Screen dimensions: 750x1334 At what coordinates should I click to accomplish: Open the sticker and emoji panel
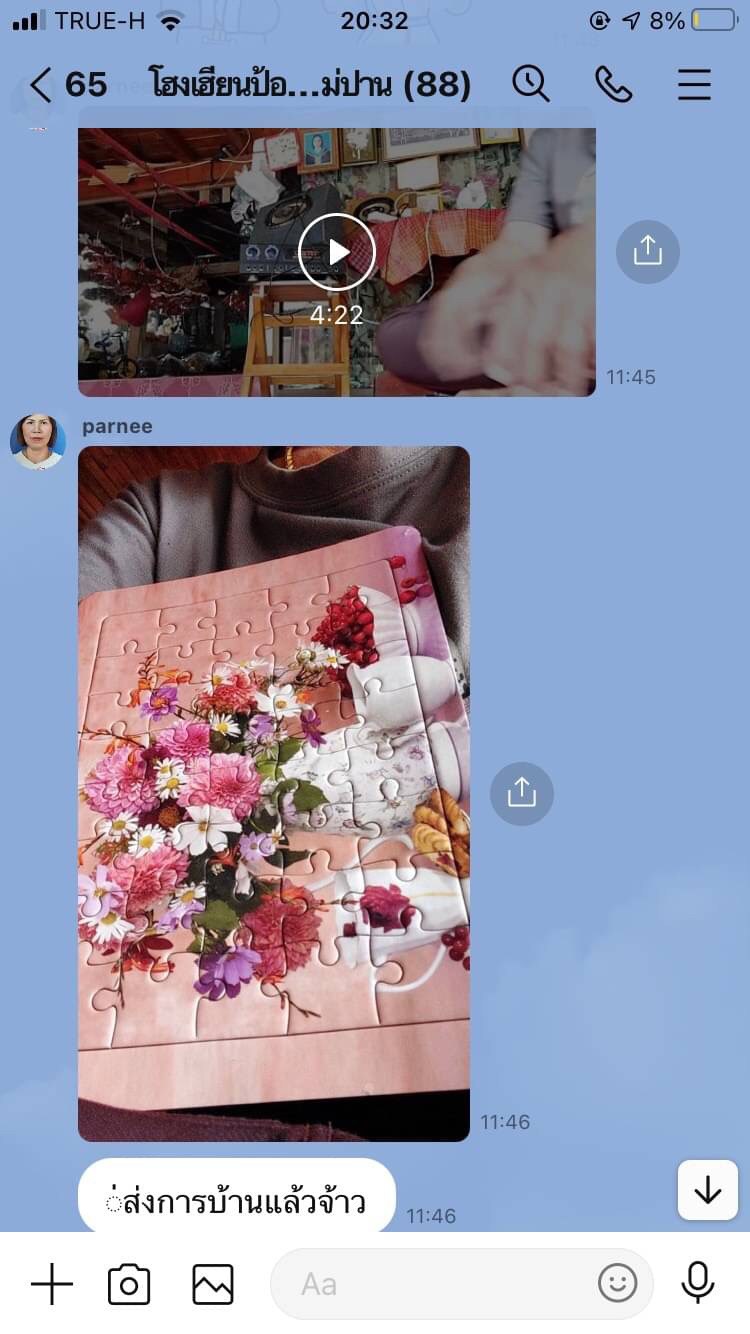click(x=617, y=1283)
